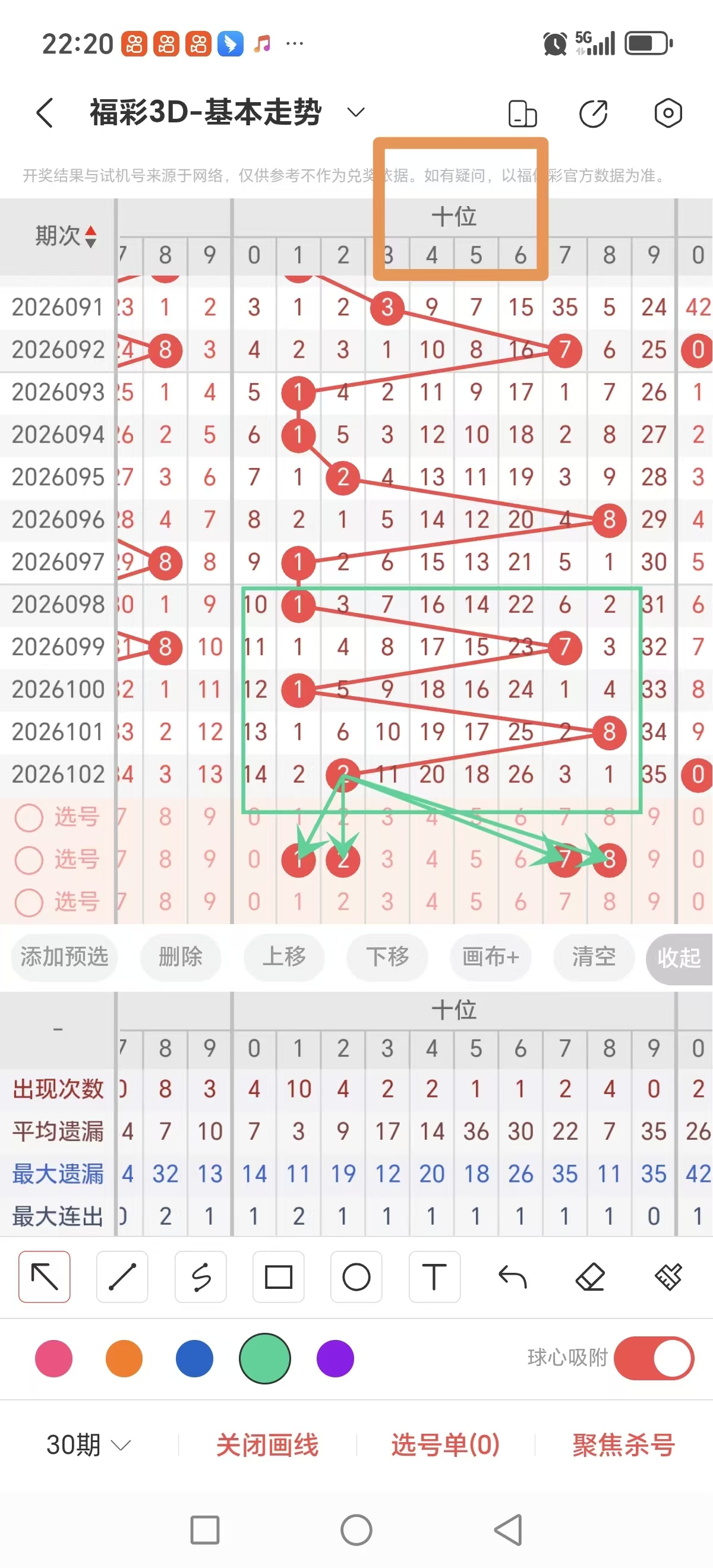The width and height of the screenshot is (713, 1568).
Task: Disable the 球心吸附 switch
Action: tap(653, 1358)
